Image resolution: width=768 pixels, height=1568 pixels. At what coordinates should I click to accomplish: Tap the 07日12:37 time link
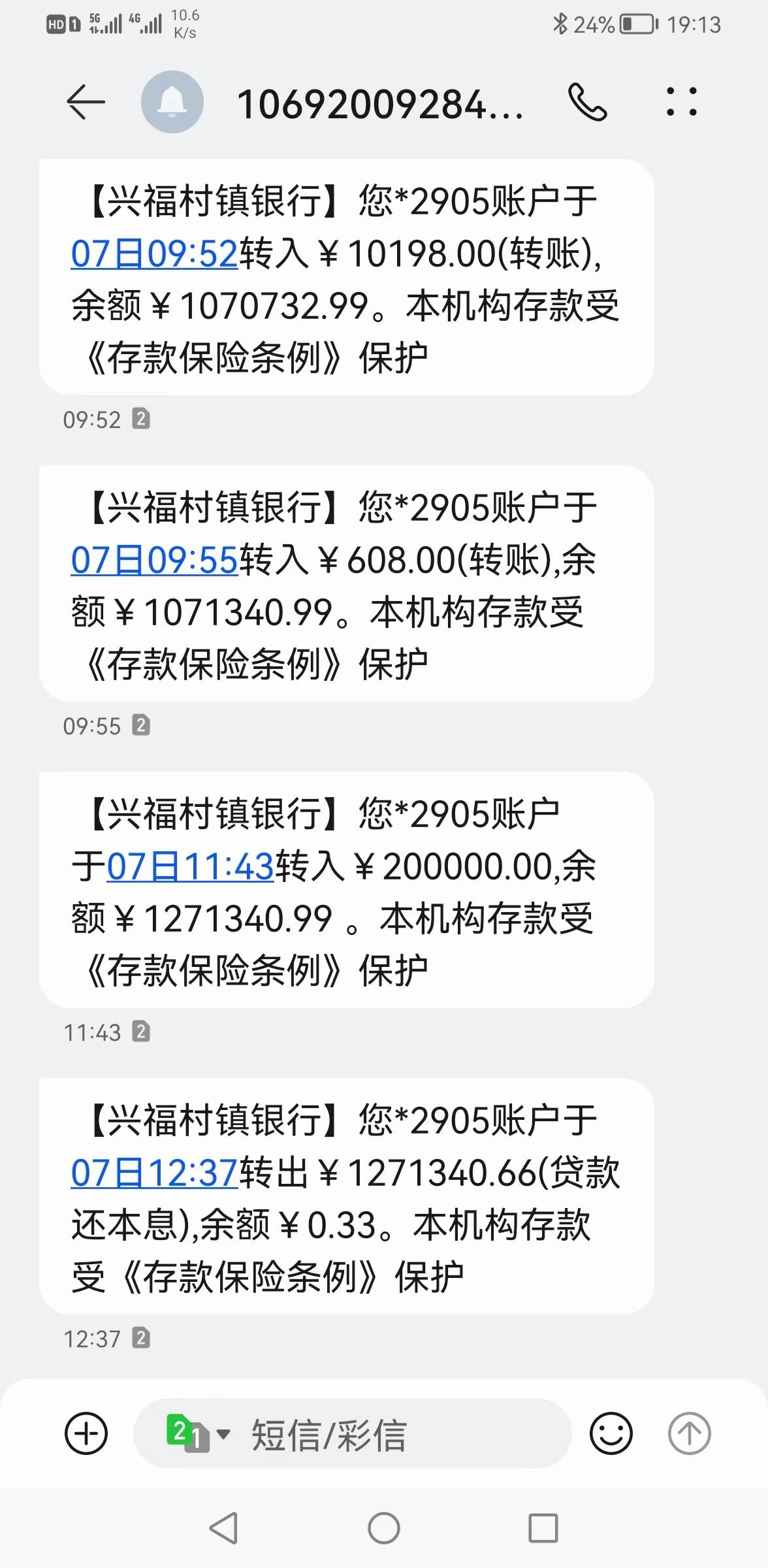(154, 1173)
